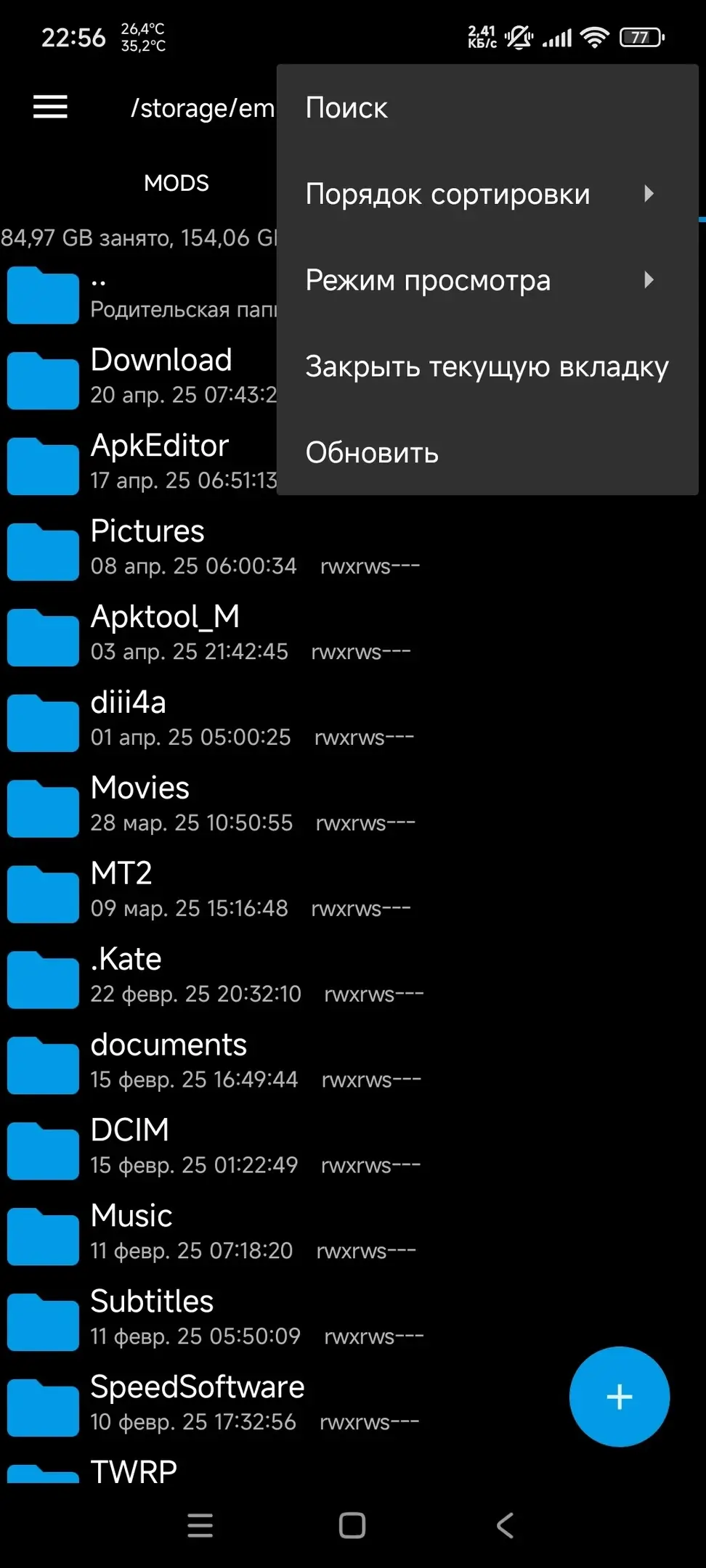The width and height of the screenshot is (706, 1568).
Task: Expand the Порядок сортировки submenu
Action: point(487,194)
